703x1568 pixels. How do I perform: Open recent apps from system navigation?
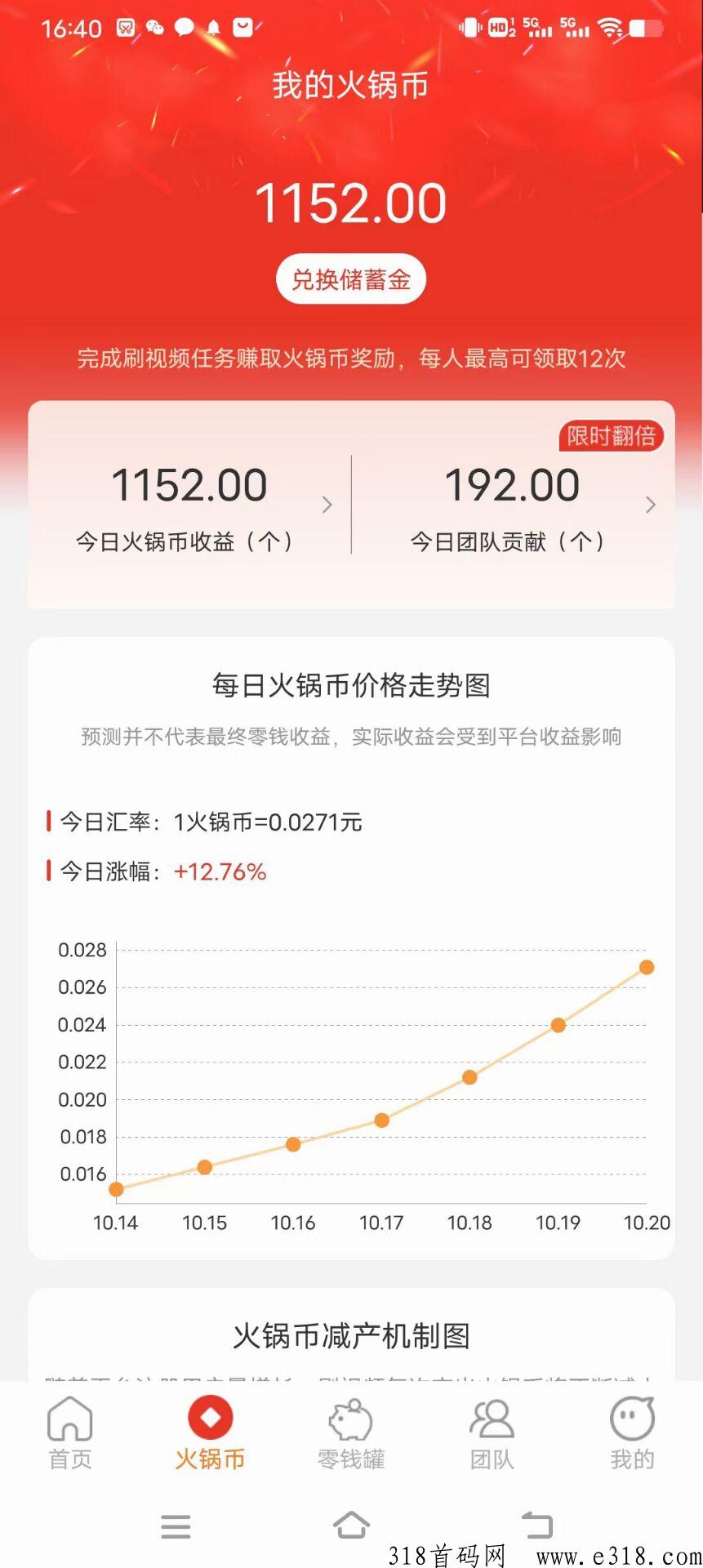click(176, 1526)
